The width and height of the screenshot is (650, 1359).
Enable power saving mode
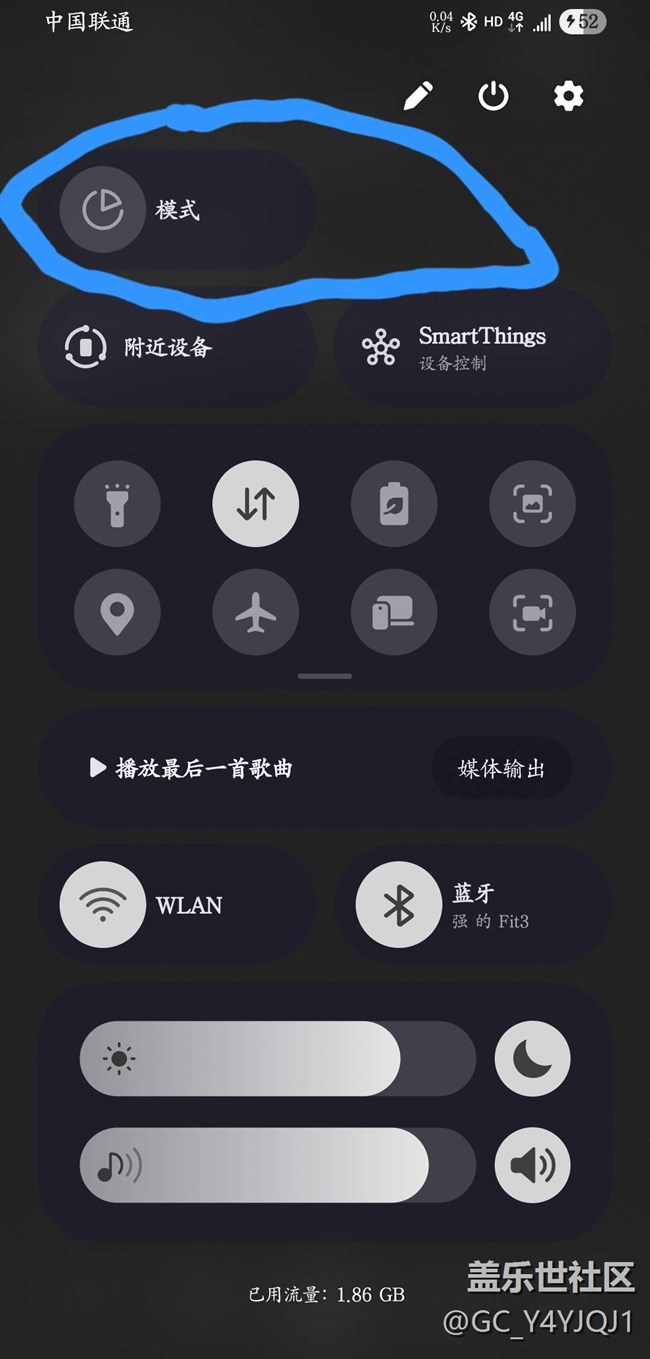pyautogui.click(x=394, y=505)
